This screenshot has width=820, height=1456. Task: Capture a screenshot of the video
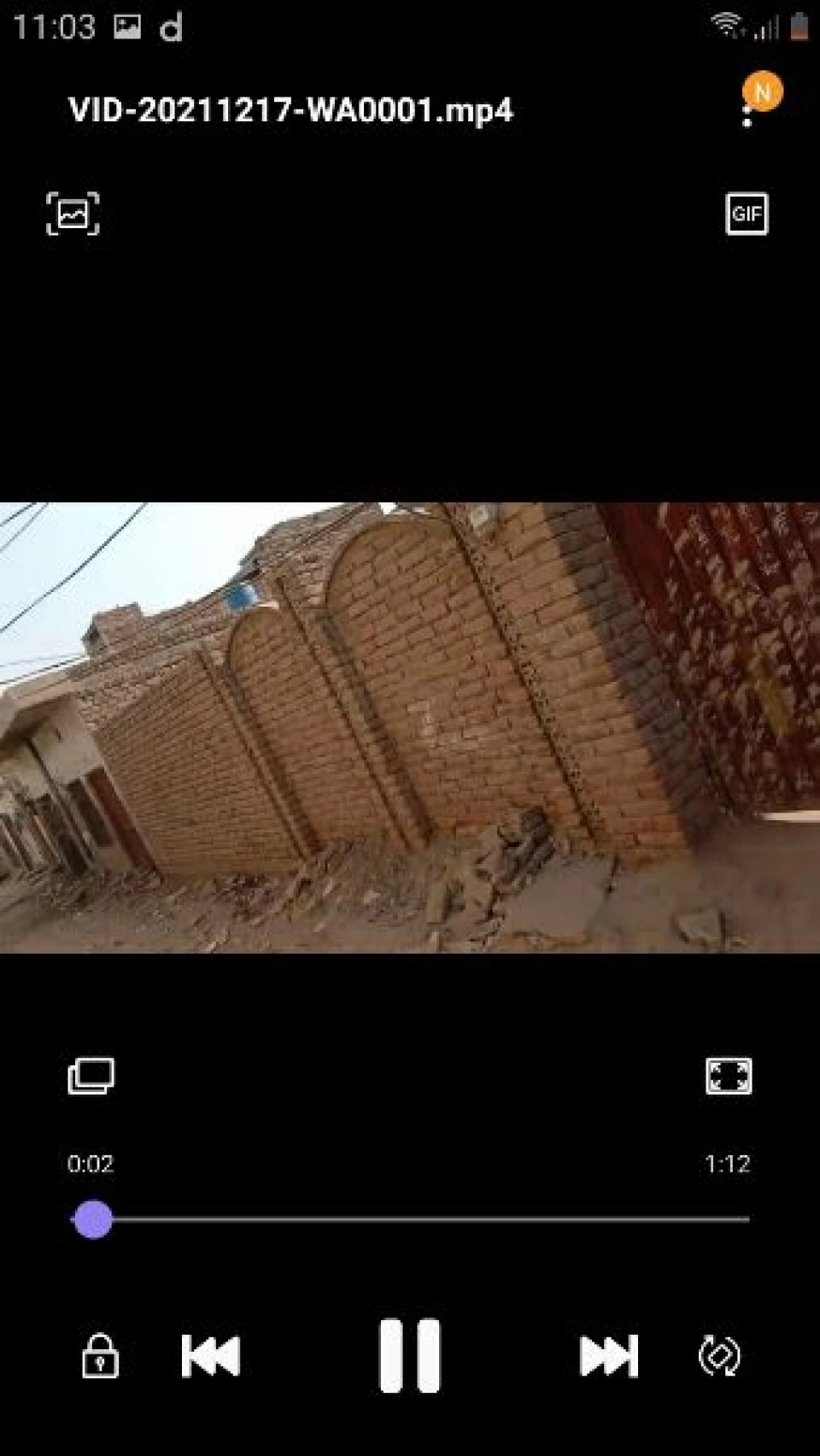(x=73, y=214)
